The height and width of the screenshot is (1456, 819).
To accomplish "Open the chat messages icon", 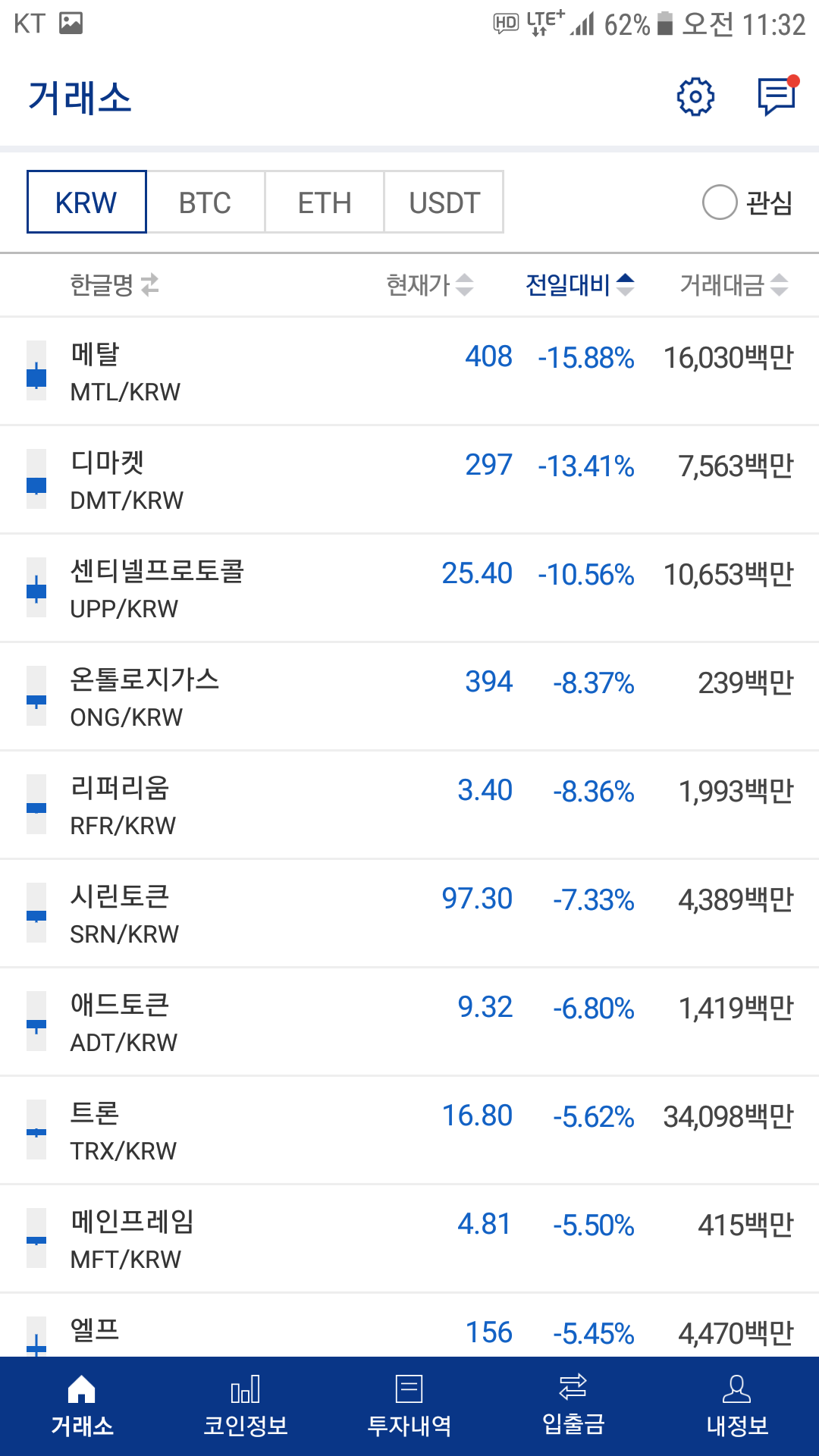I will [x=777, y=96].
